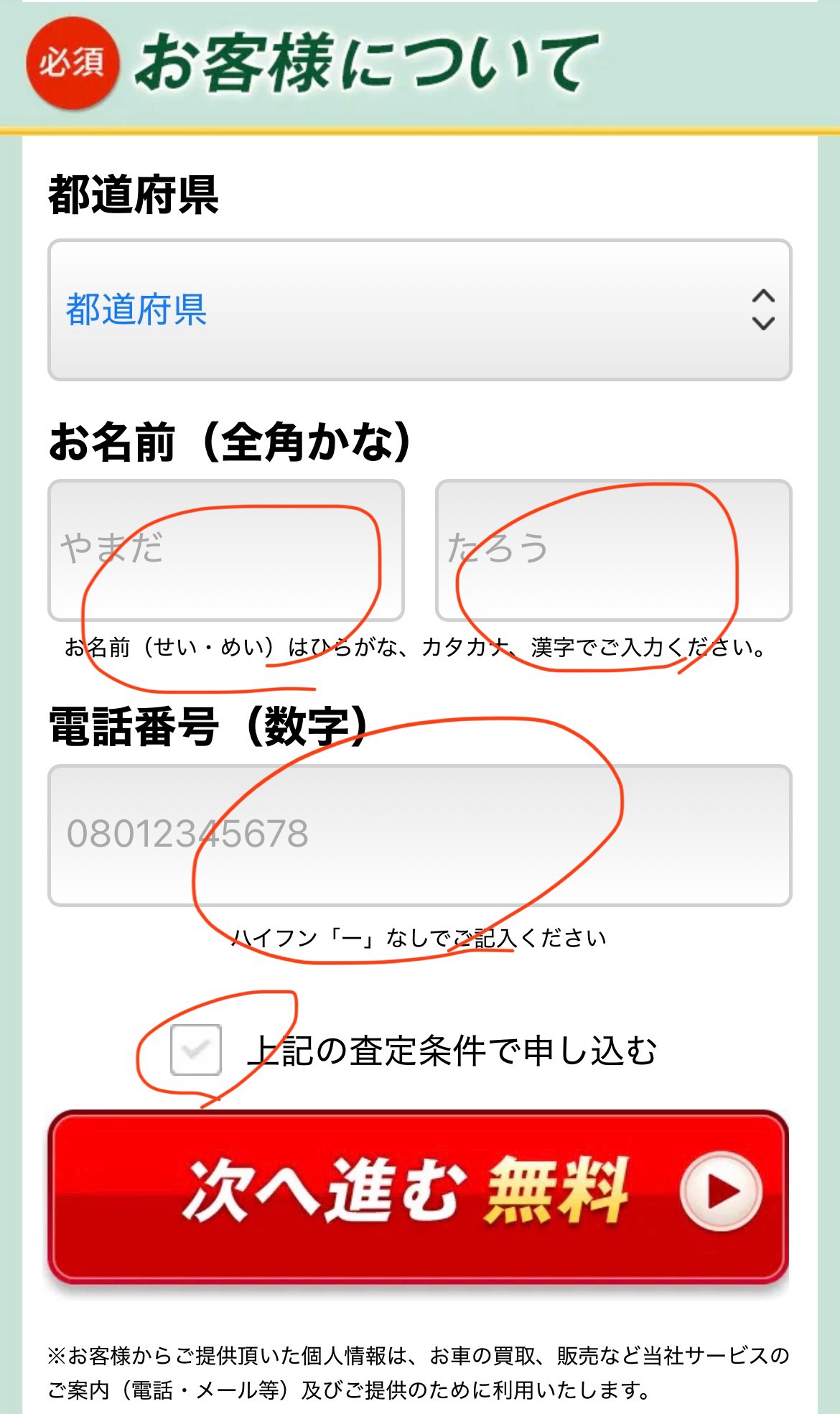Tap the やまだ last name field

pyautogui.click(x=225, y=549)
